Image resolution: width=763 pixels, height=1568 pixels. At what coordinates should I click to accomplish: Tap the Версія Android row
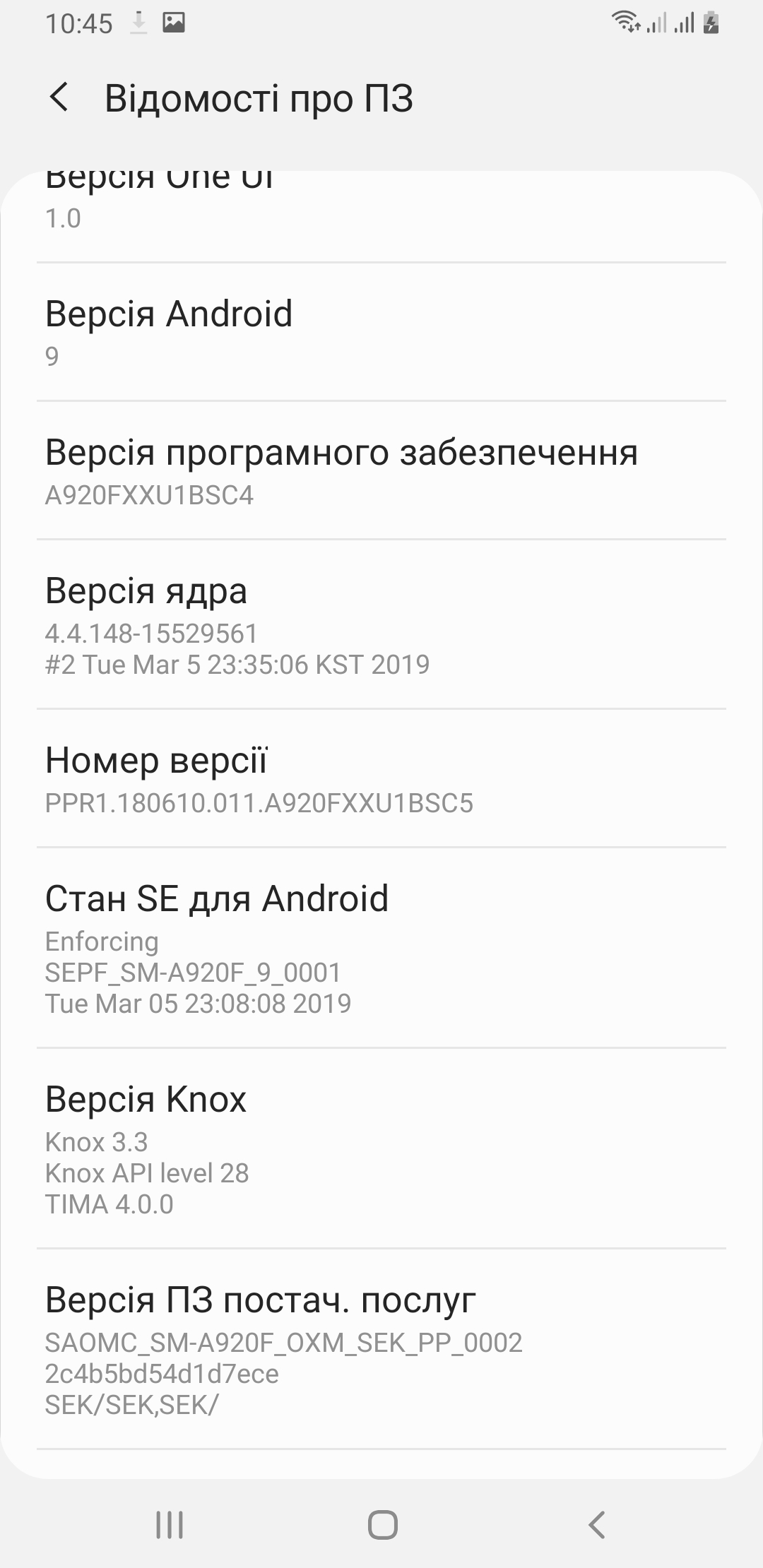coord(381,332)
